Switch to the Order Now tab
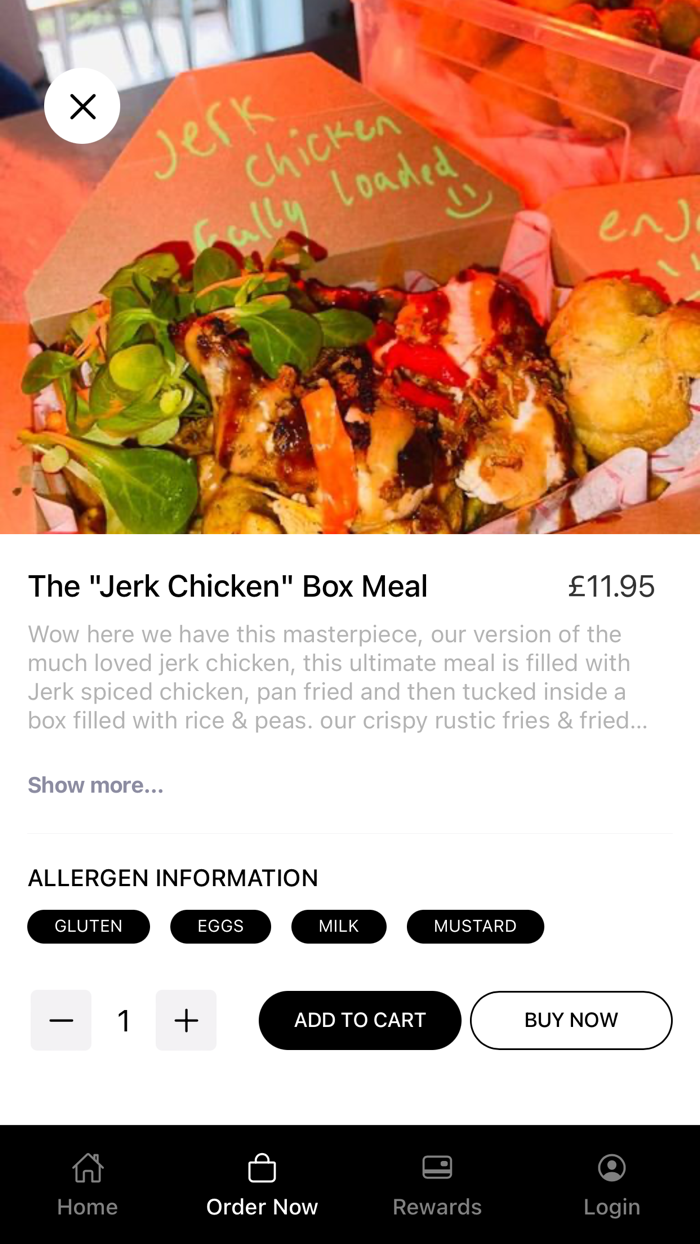This screenshot has width=700, height=1244. 262,1185
